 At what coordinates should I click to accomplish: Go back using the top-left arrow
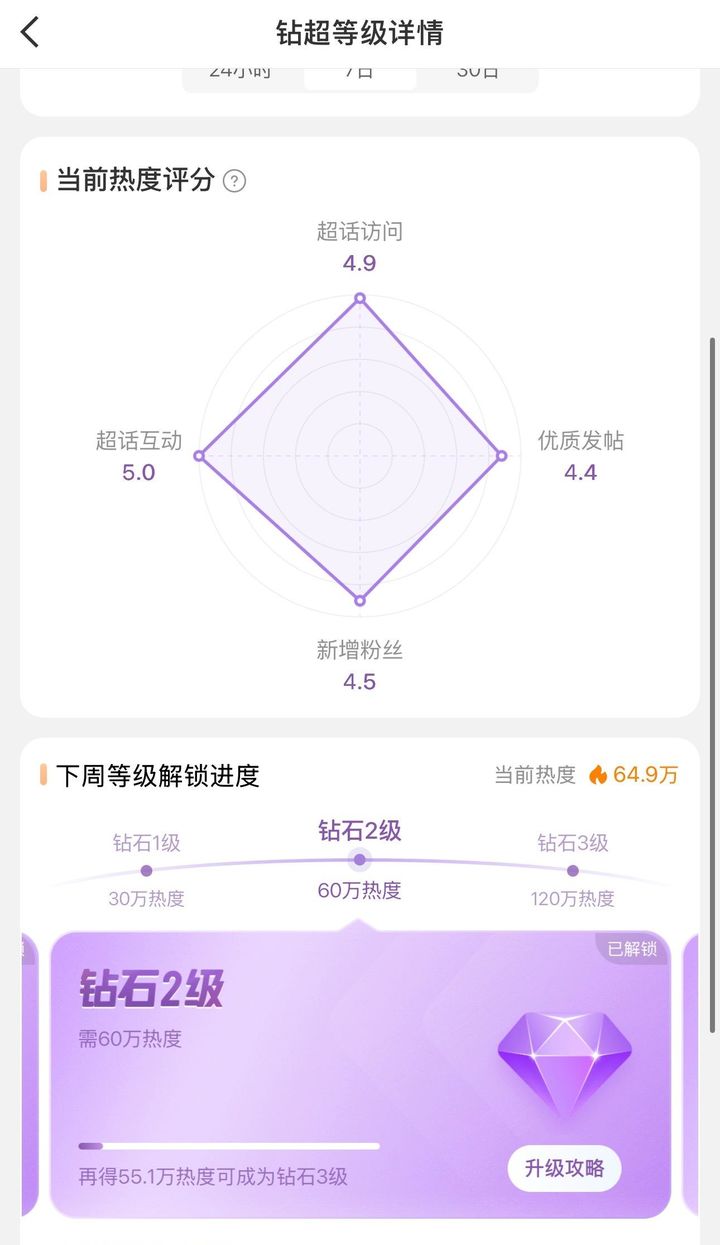coord(30,32)
